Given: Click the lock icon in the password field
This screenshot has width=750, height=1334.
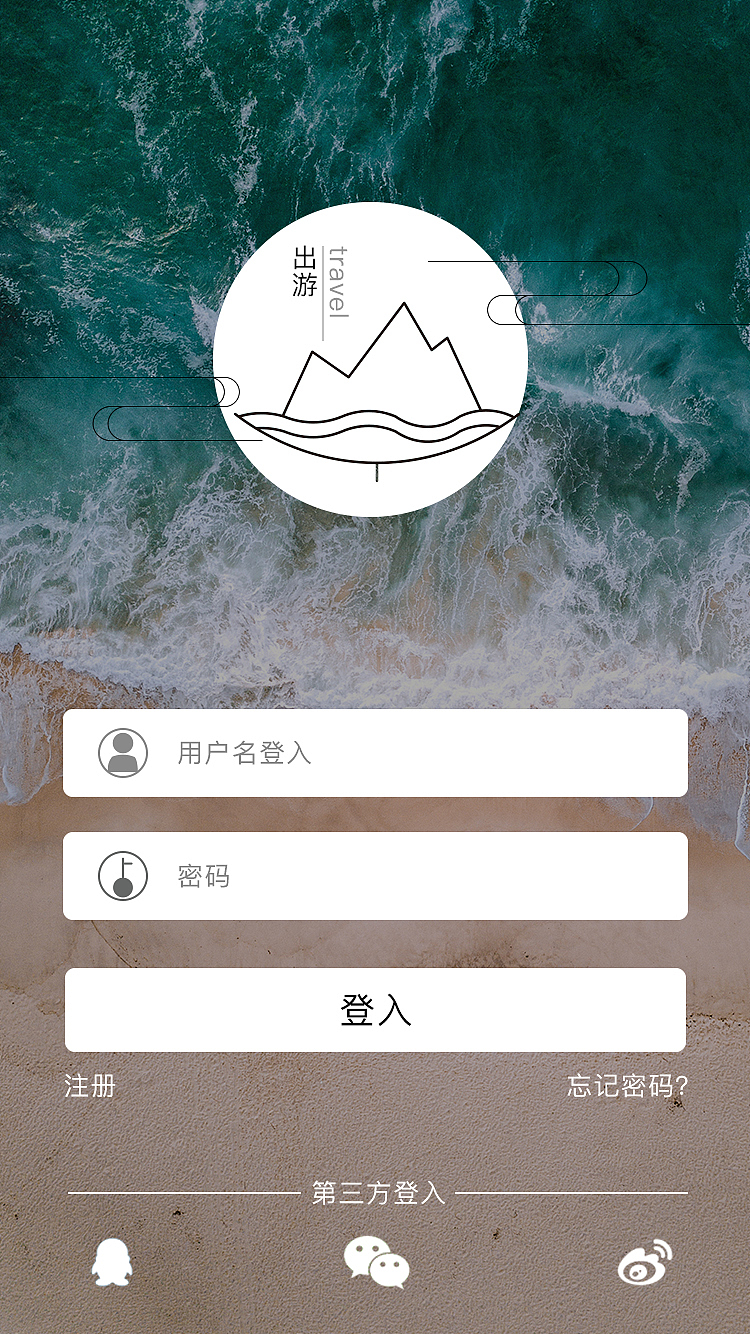Looking at the screenshot, I should point(120,875).
